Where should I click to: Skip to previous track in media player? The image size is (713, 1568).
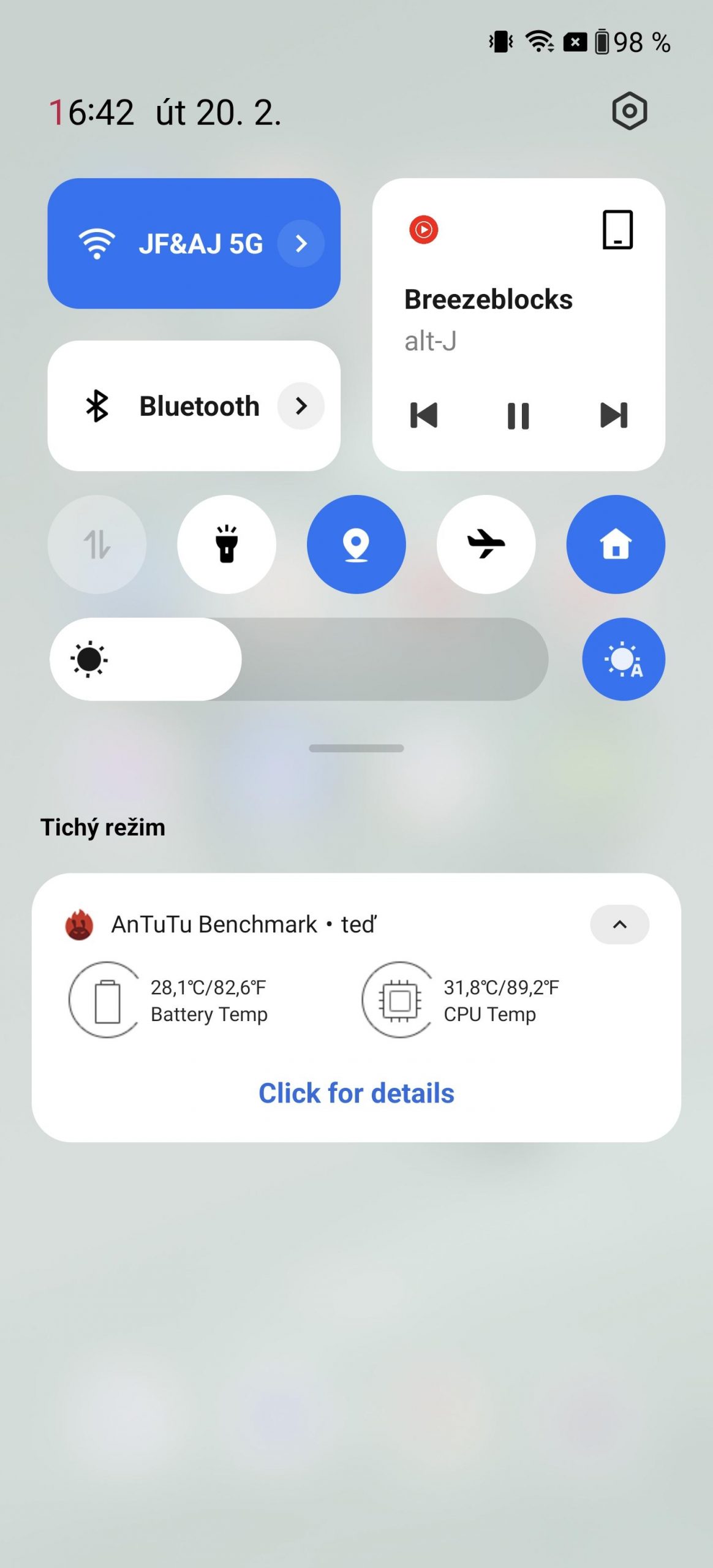[424, 415]
